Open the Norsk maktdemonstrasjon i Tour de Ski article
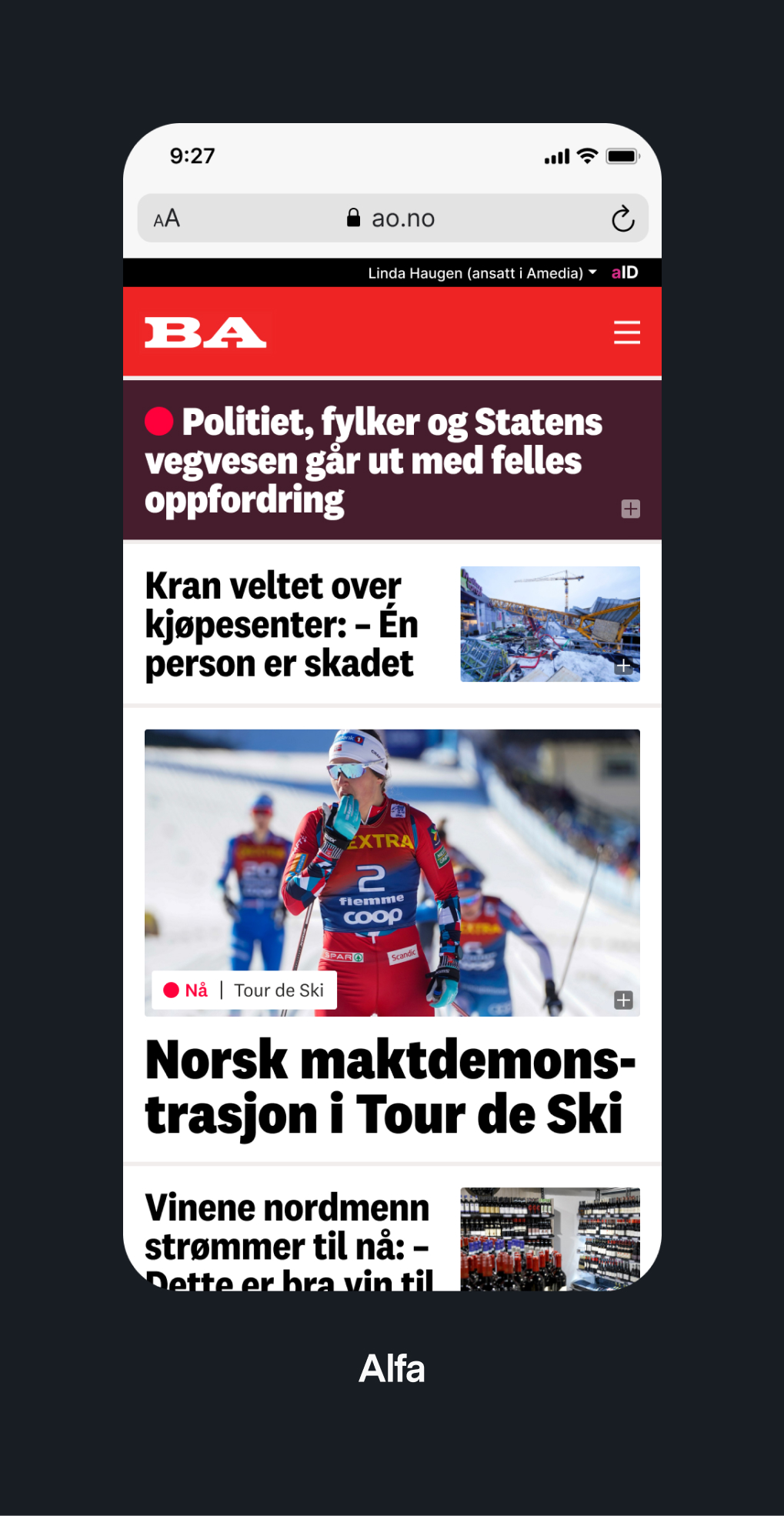Screen dimensions: 784x1516 (x=390, y=1086)
